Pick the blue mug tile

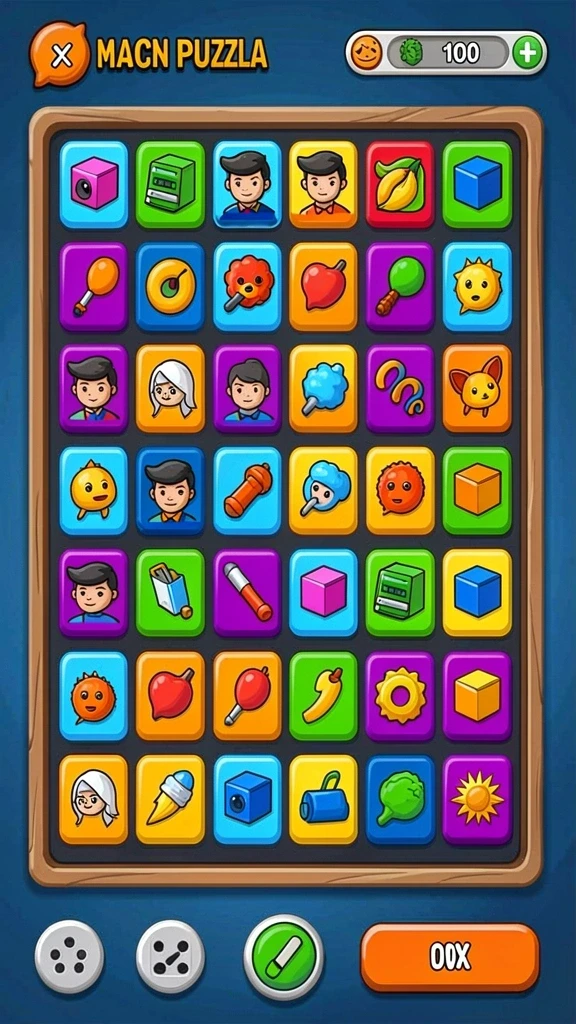323,799
